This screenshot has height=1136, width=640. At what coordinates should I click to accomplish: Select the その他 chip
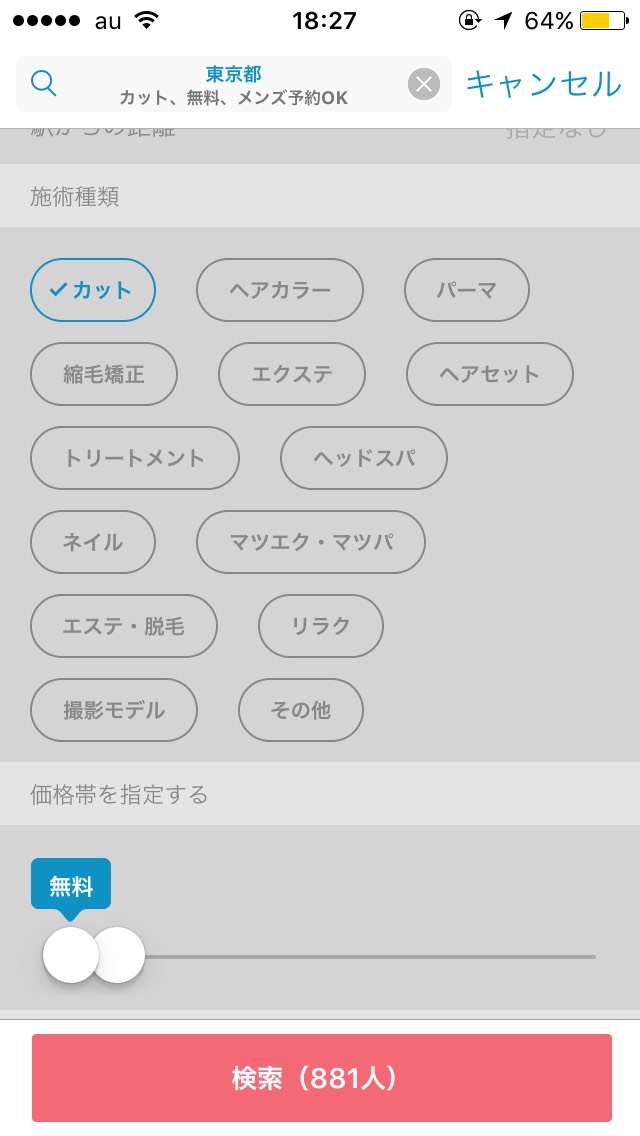coord(301,710)
